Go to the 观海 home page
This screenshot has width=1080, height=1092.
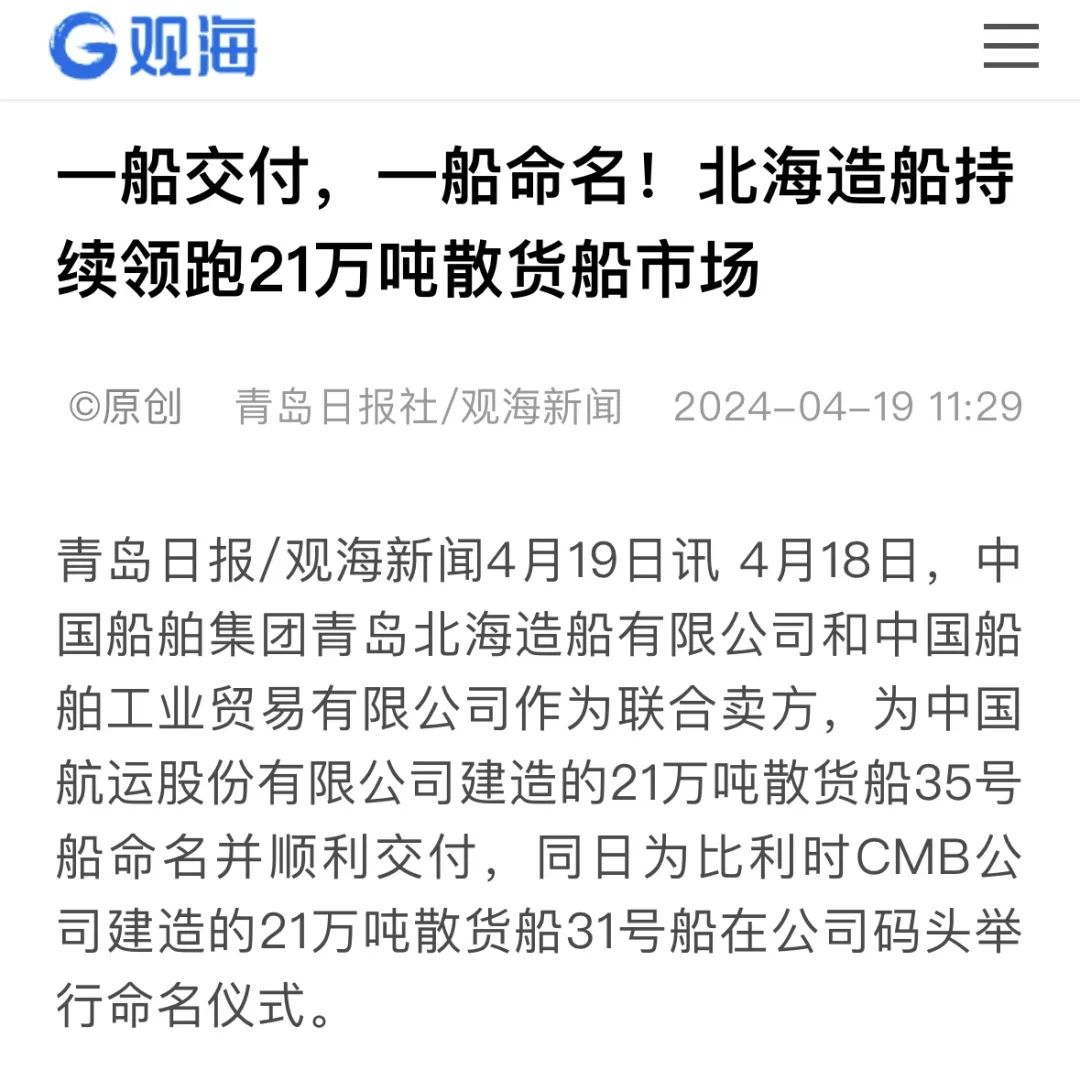coord(155,46)
